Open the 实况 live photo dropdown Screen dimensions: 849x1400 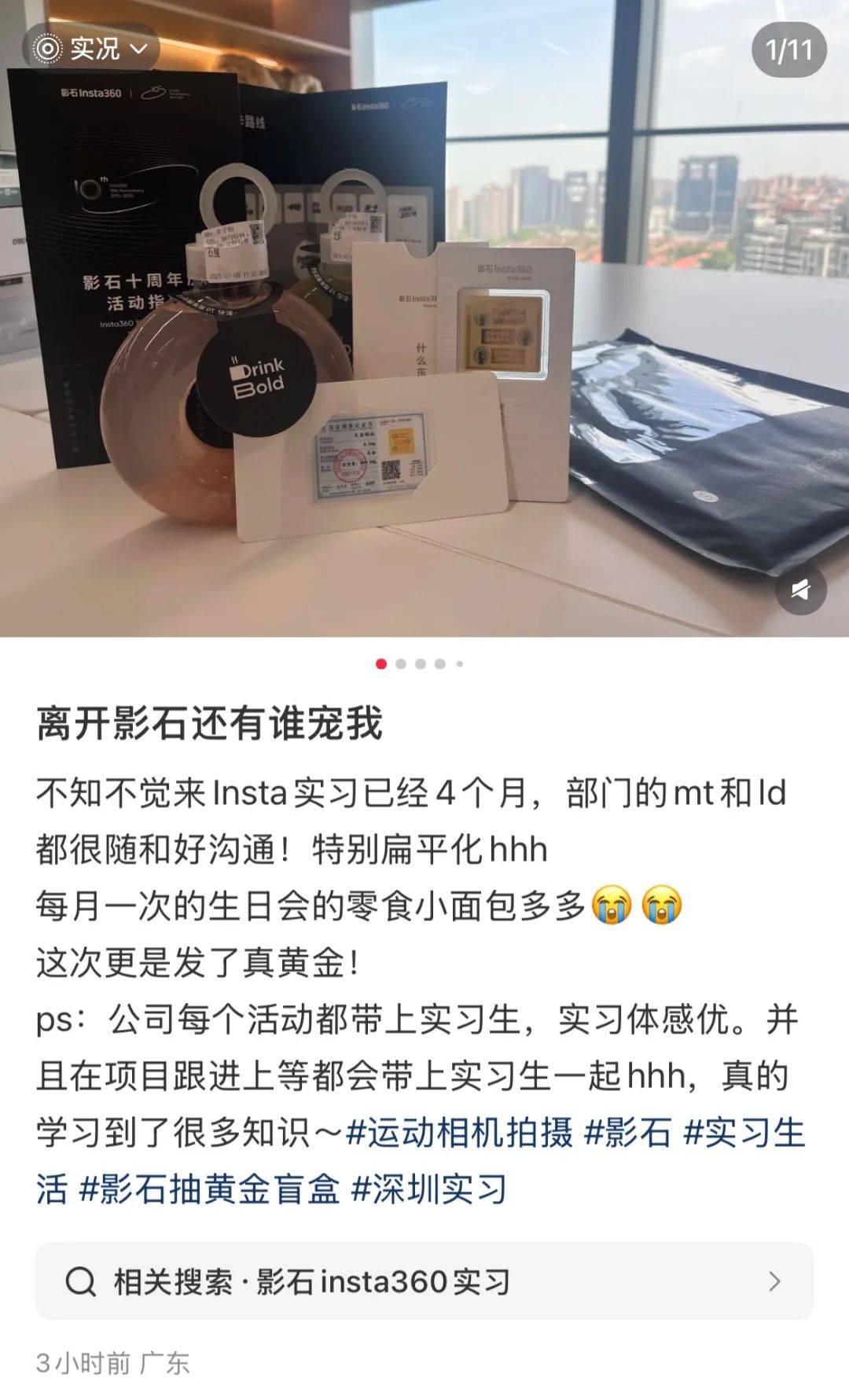pyautogui.click(x=91, y=49)
